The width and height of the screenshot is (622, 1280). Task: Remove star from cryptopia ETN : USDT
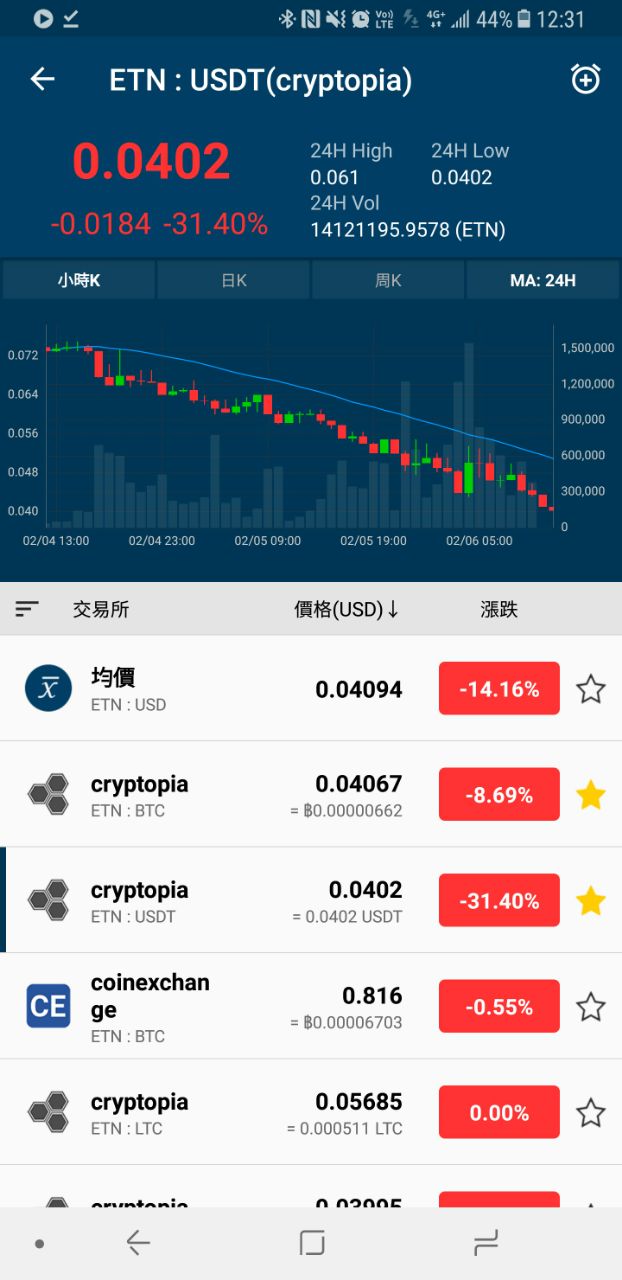click(x=591, y=901)
